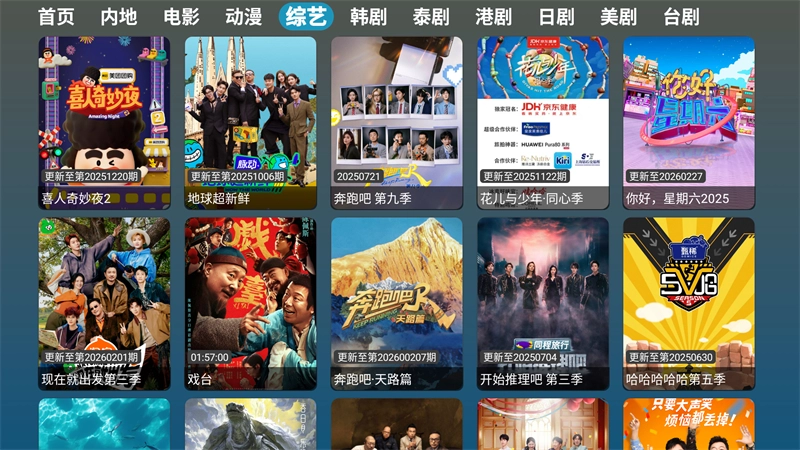
Task: Select the 哈哈哈哈哈第五季 card
Action: pyautogui.click(x=689, y=302)
